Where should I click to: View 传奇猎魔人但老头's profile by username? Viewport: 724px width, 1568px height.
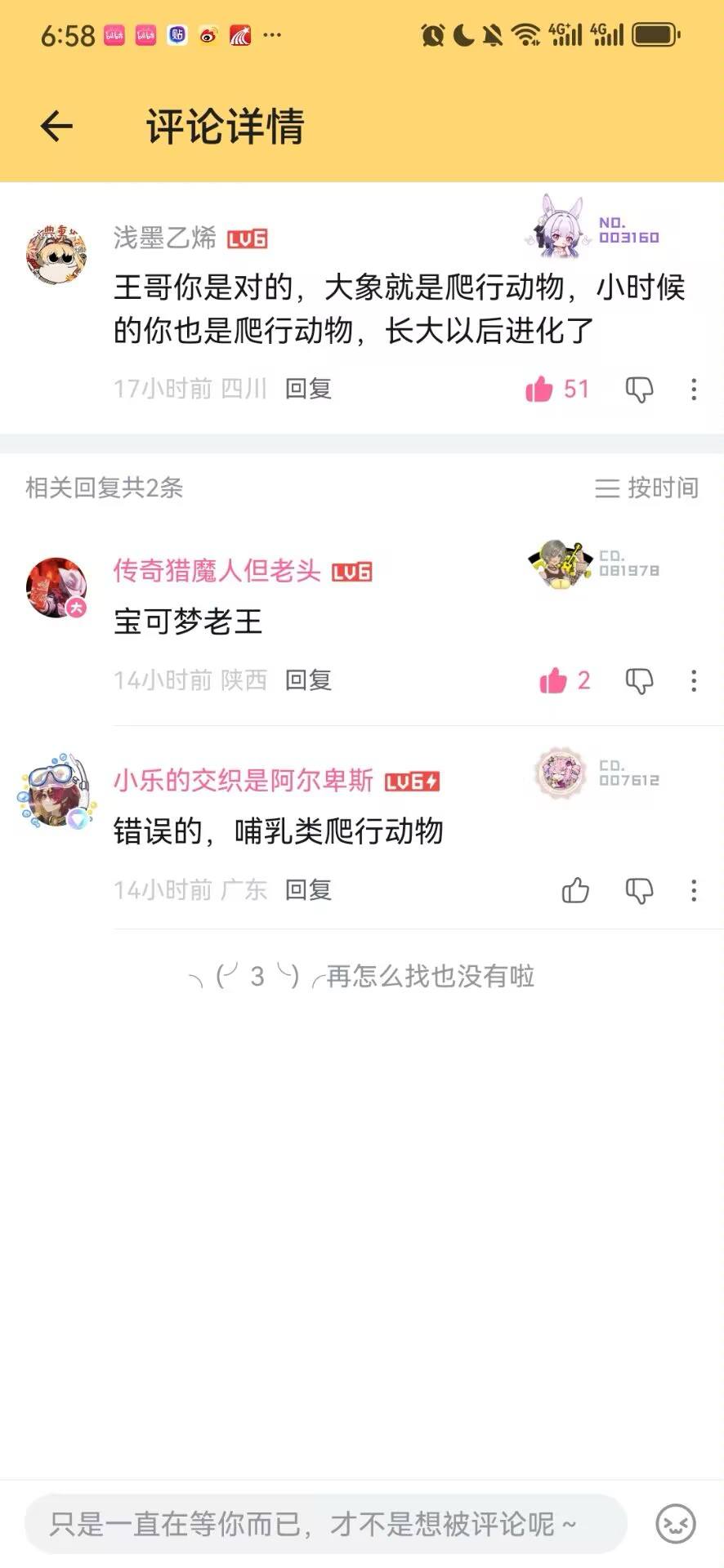pos(217,571)
